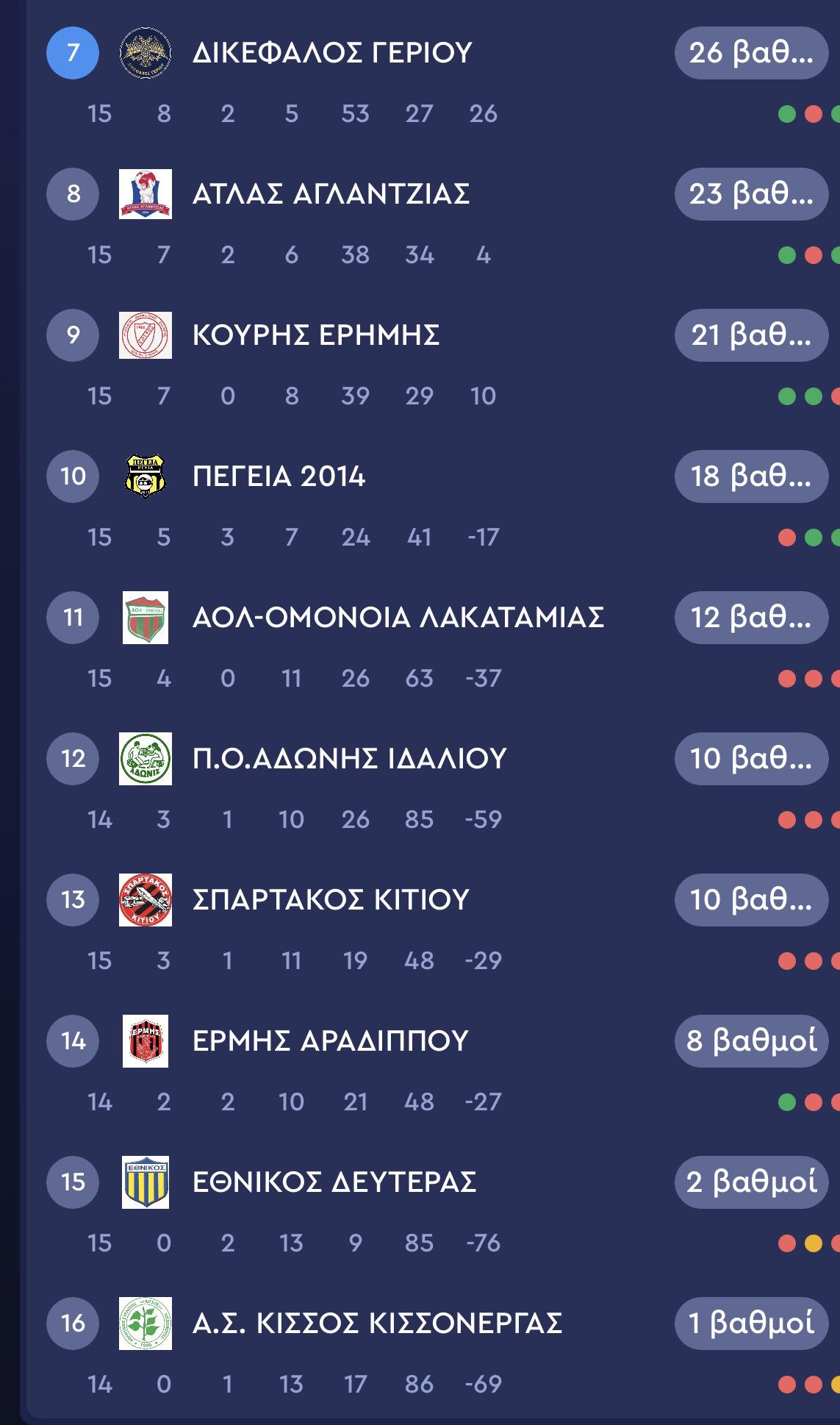840x1425 pixels.
Task: Open the Α.Σ. ΚΙΣΣΟΣ ΚΙΣΣΟΝΕΡΓΑΣ row
Action: tap(377, 1324)
